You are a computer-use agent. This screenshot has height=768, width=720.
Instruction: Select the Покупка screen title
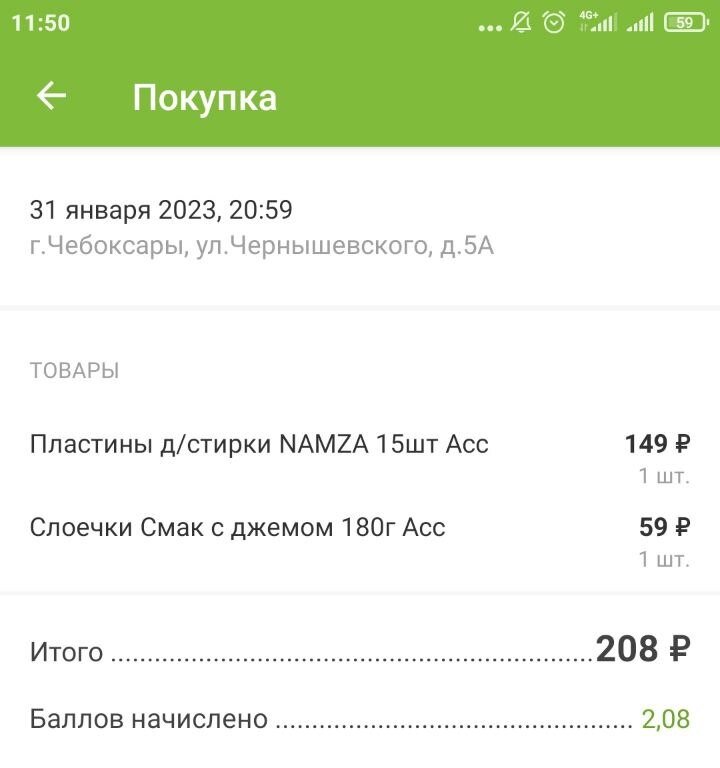pyautogui.click(x=207, y=98)
